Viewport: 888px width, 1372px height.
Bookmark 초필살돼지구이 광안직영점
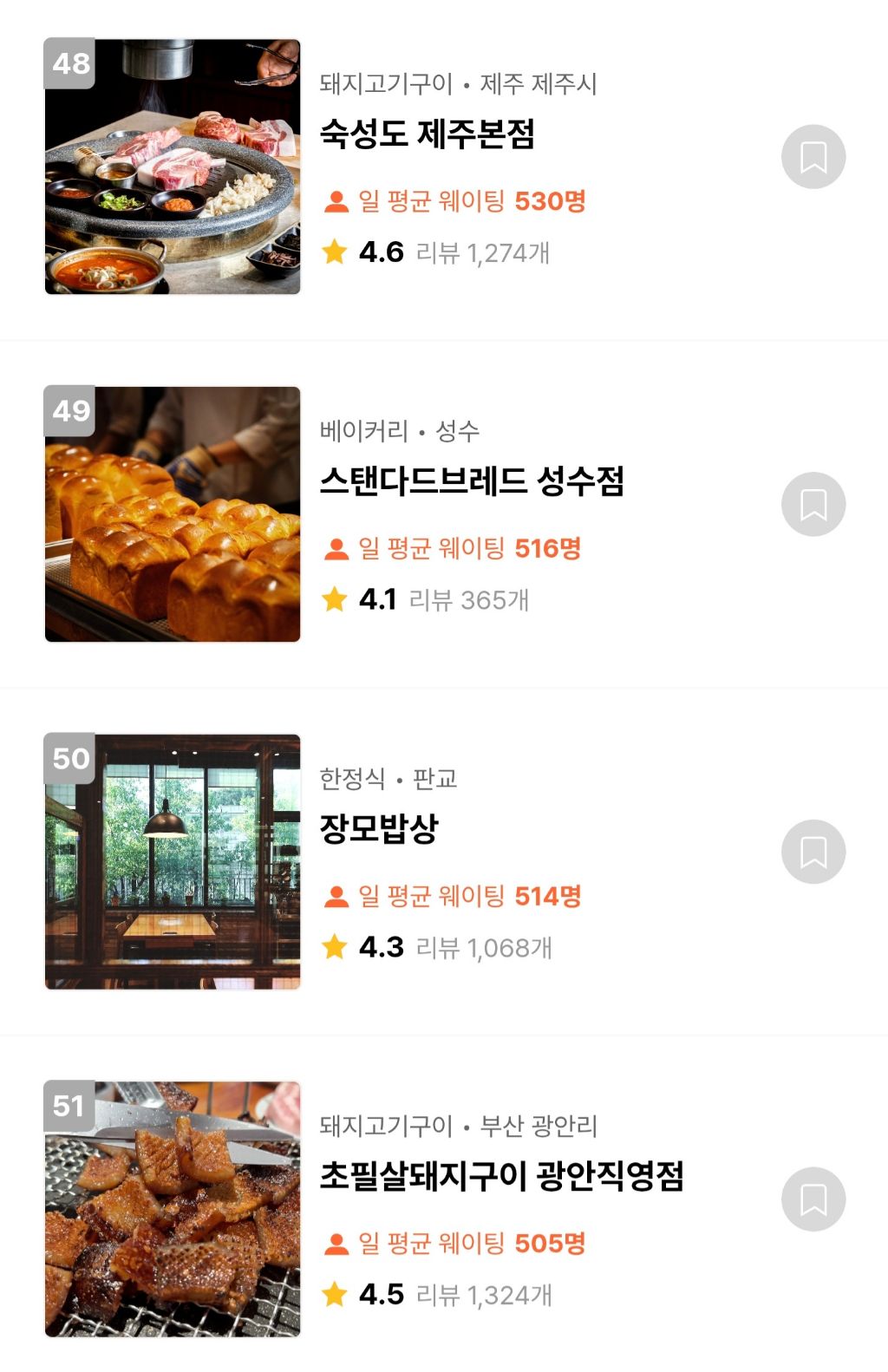coord(813,1199)
